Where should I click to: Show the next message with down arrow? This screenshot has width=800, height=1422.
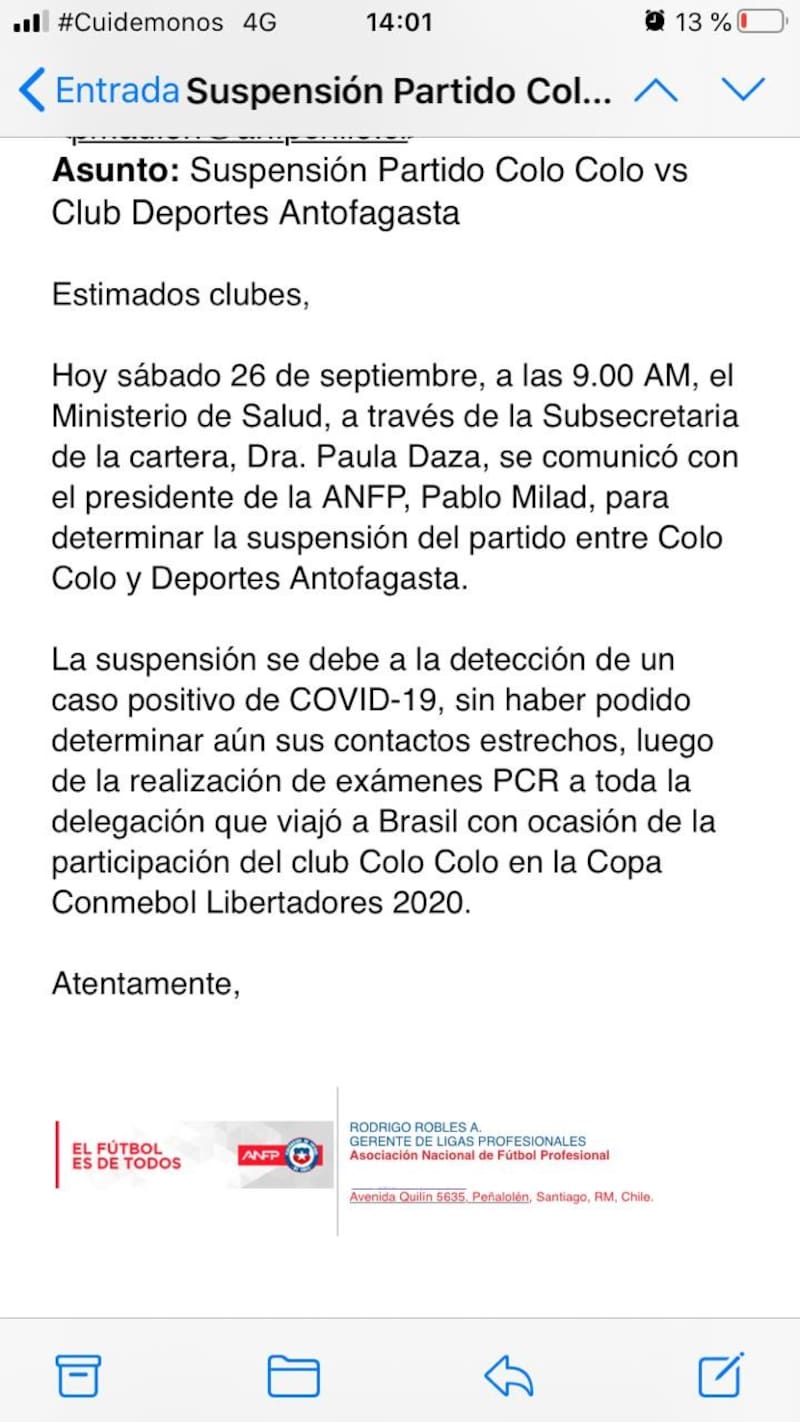[x=743, y=91]
